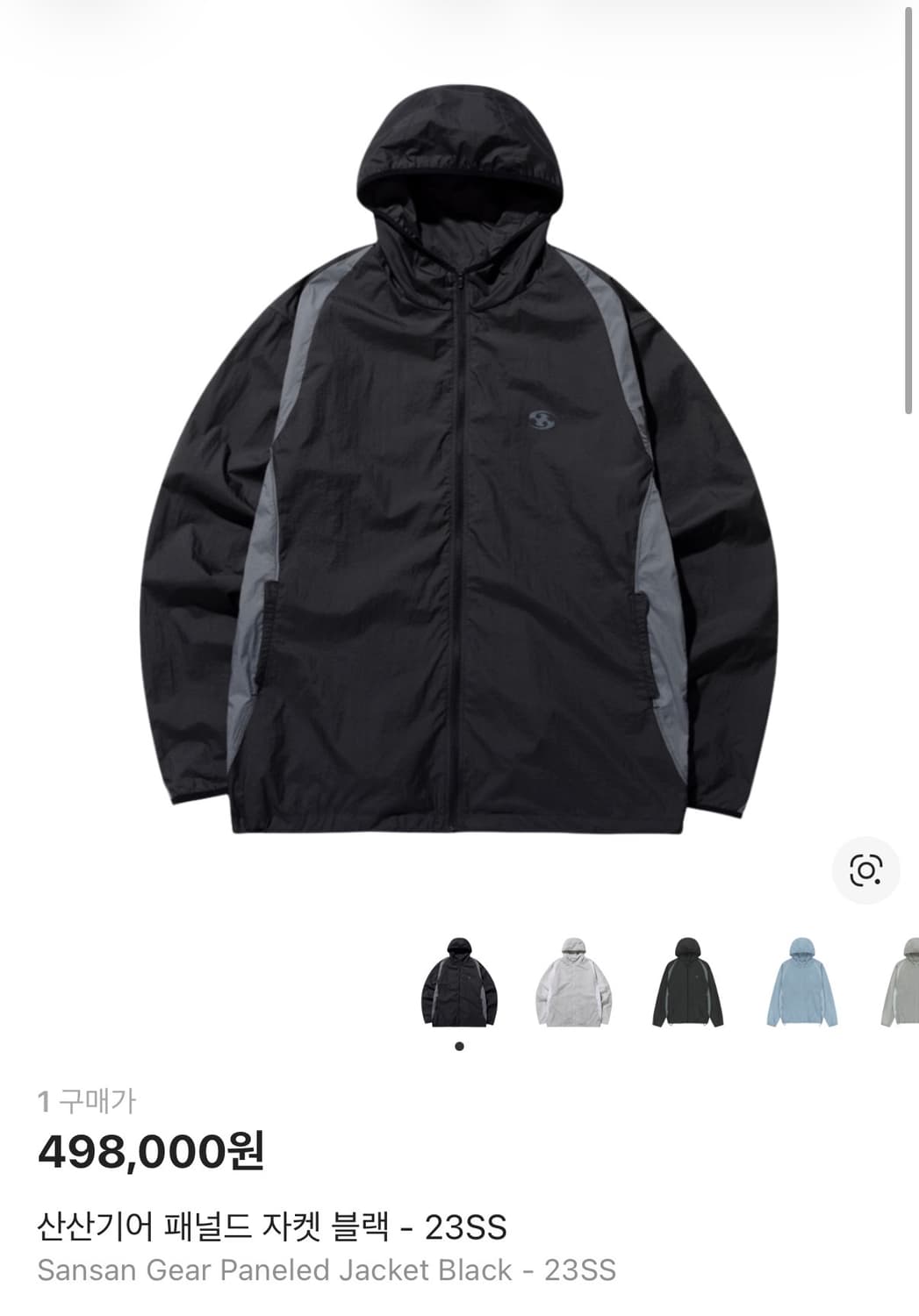Tap the camera scan button on the product photo

tap(865, 869)
